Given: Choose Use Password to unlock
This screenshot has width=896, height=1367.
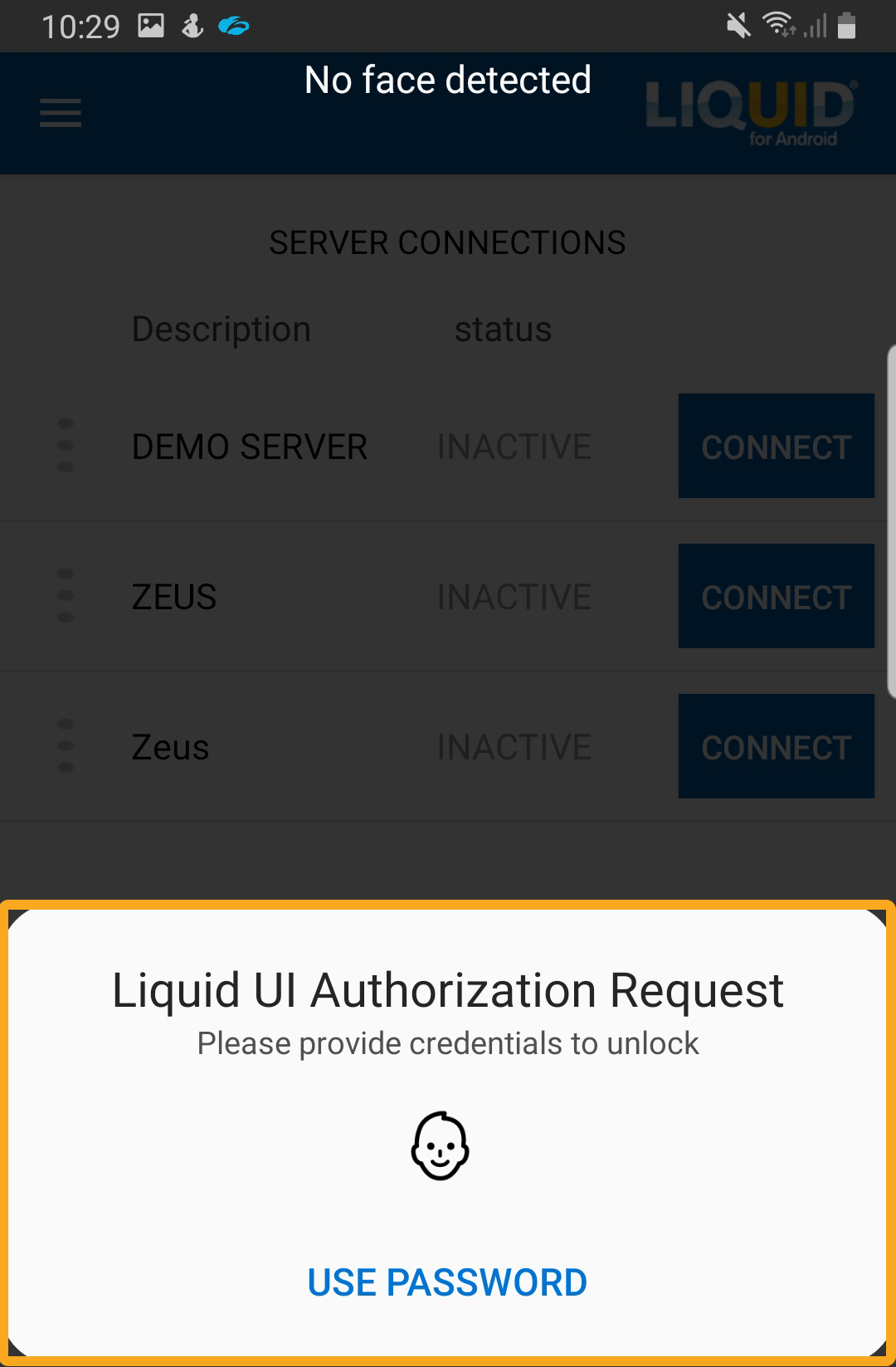Looking at the screenshot, I should click(447, 1282).
